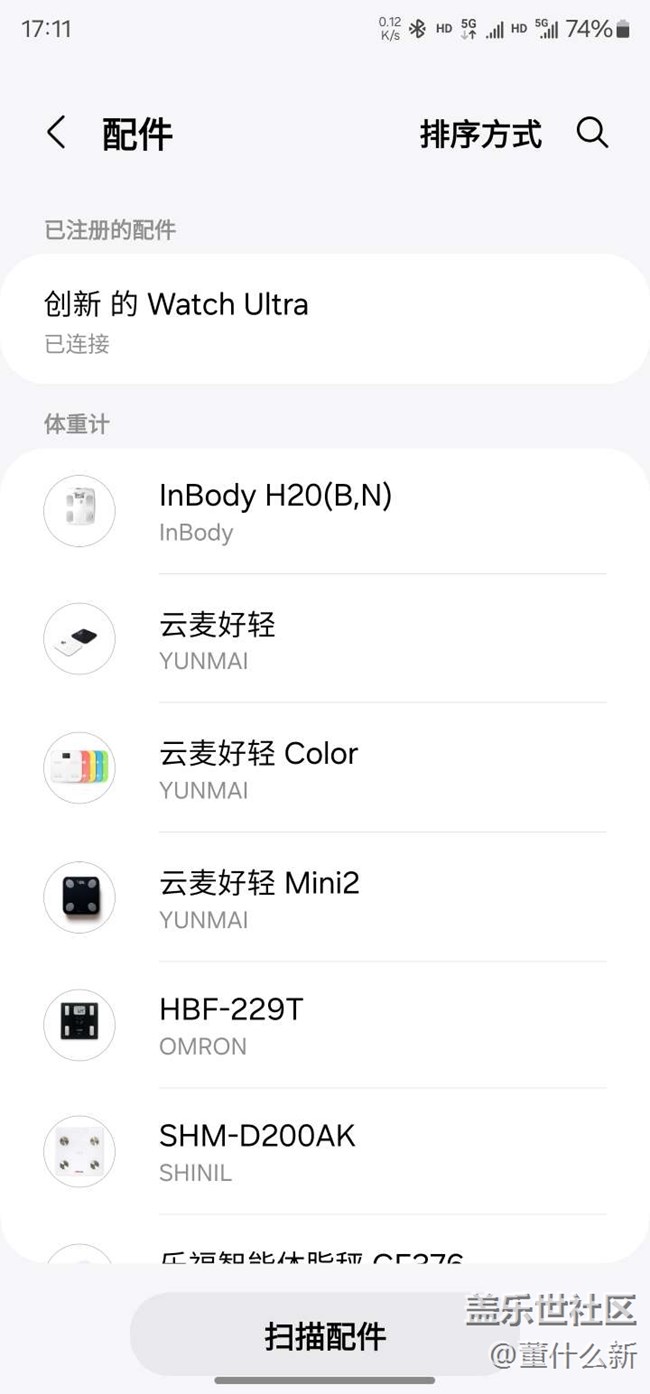
Task: Go back from the 配件 page
Action: click(57, 133)
